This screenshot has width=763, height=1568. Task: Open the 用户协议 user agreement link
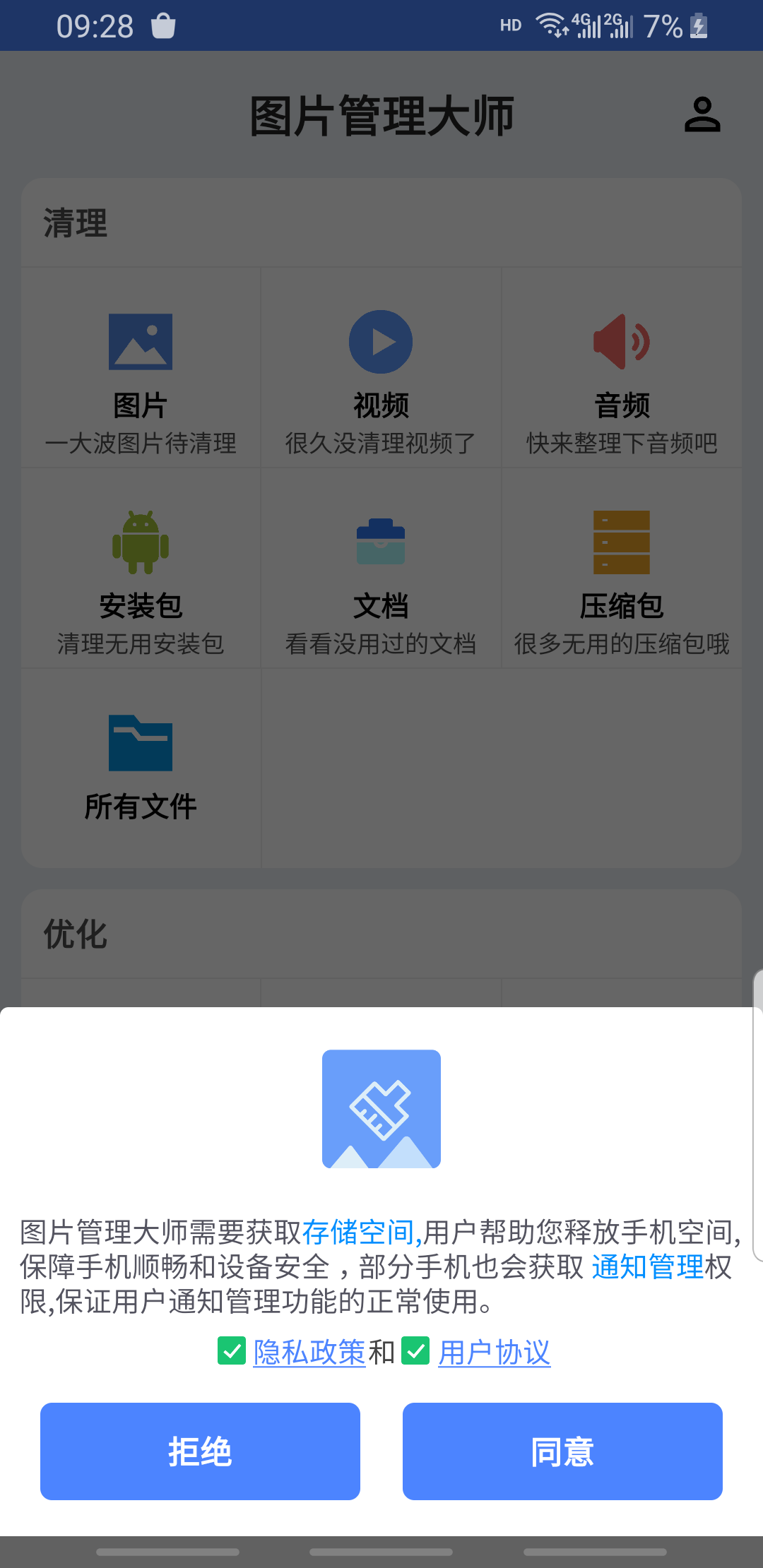(494, 1353)
